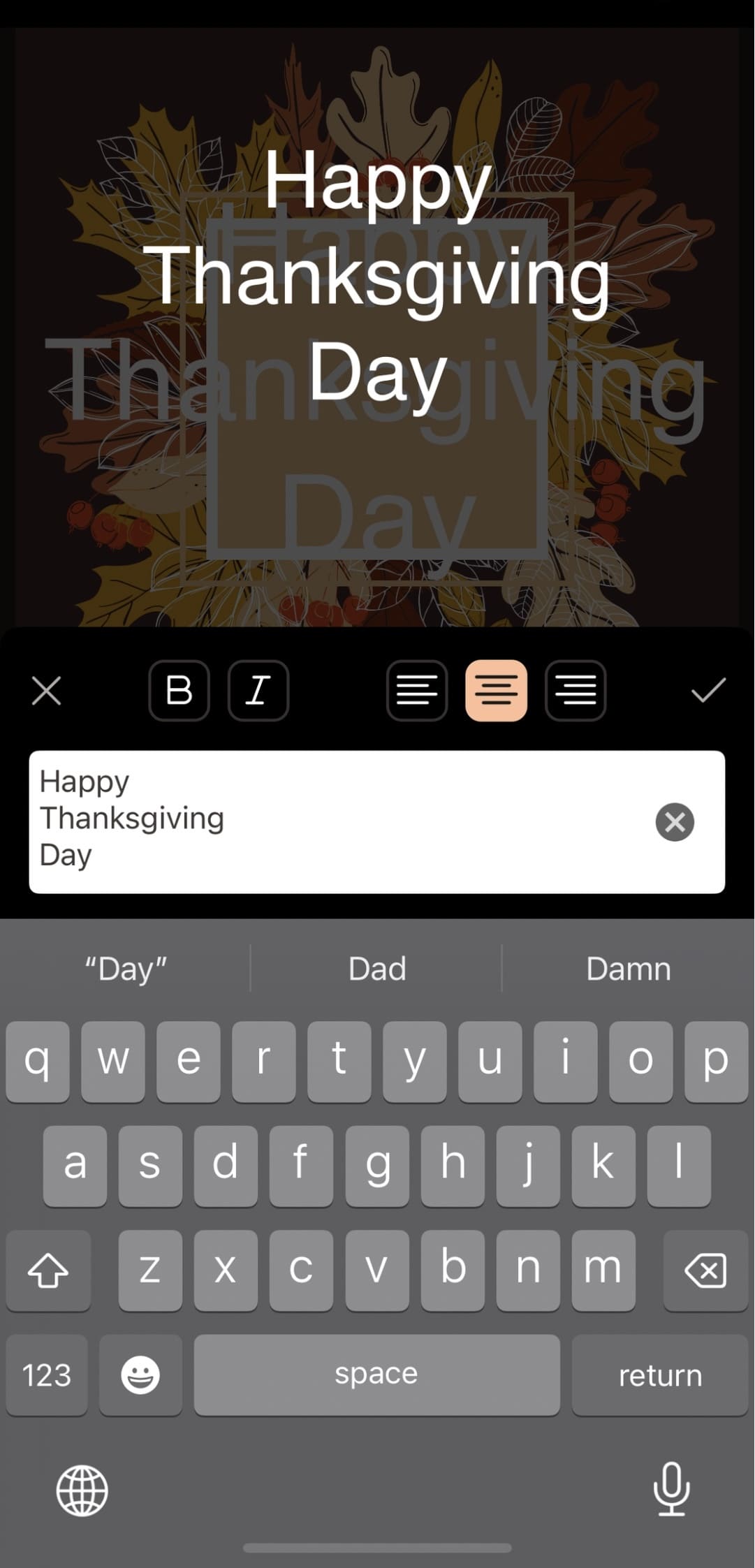Switch keyboard language with the globe icon
Screen dimensions: 755x1568
click(x=82, y=1490)
